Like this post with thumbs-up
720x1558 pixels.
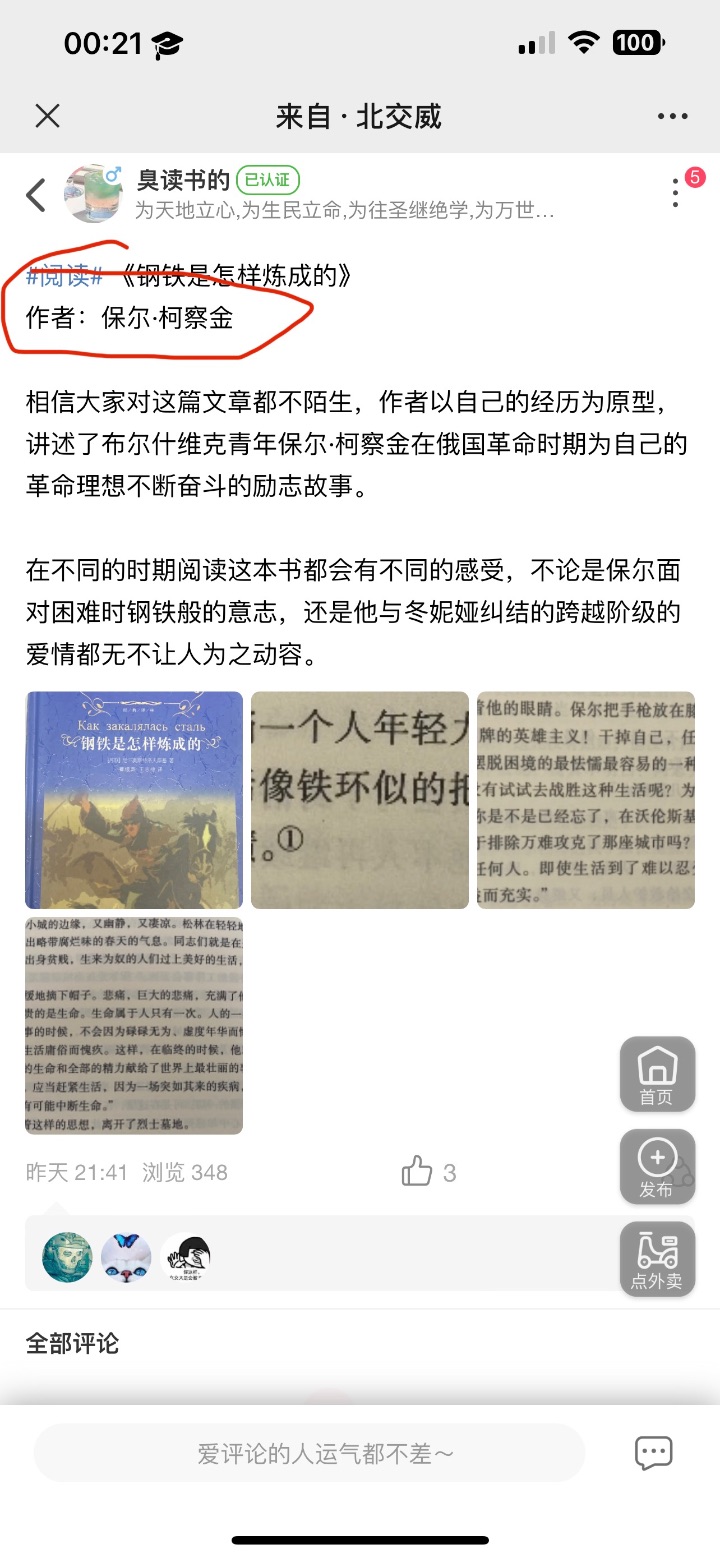coord(417,1171)
